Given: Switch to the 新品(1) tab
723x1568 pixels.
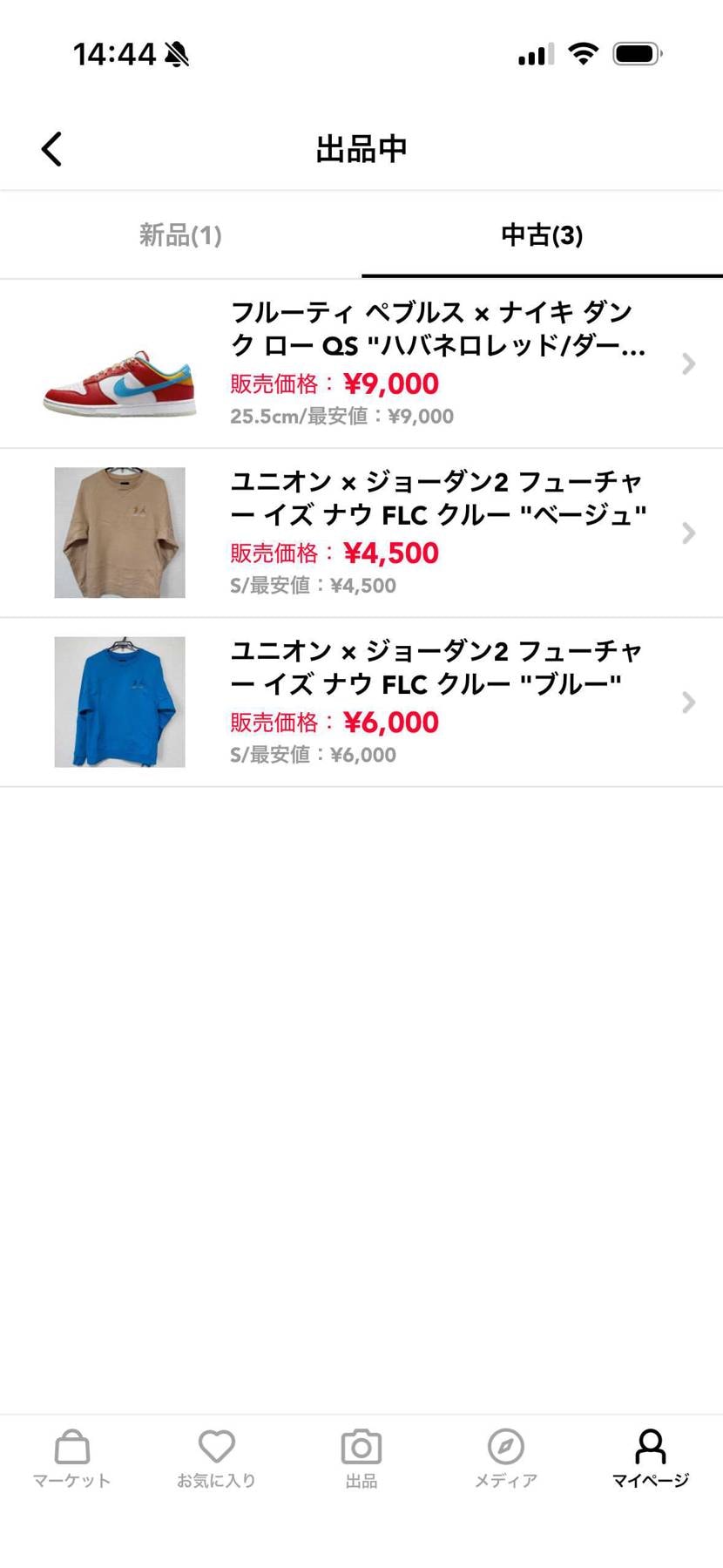Looking at the screenshot, I should 179,235.
